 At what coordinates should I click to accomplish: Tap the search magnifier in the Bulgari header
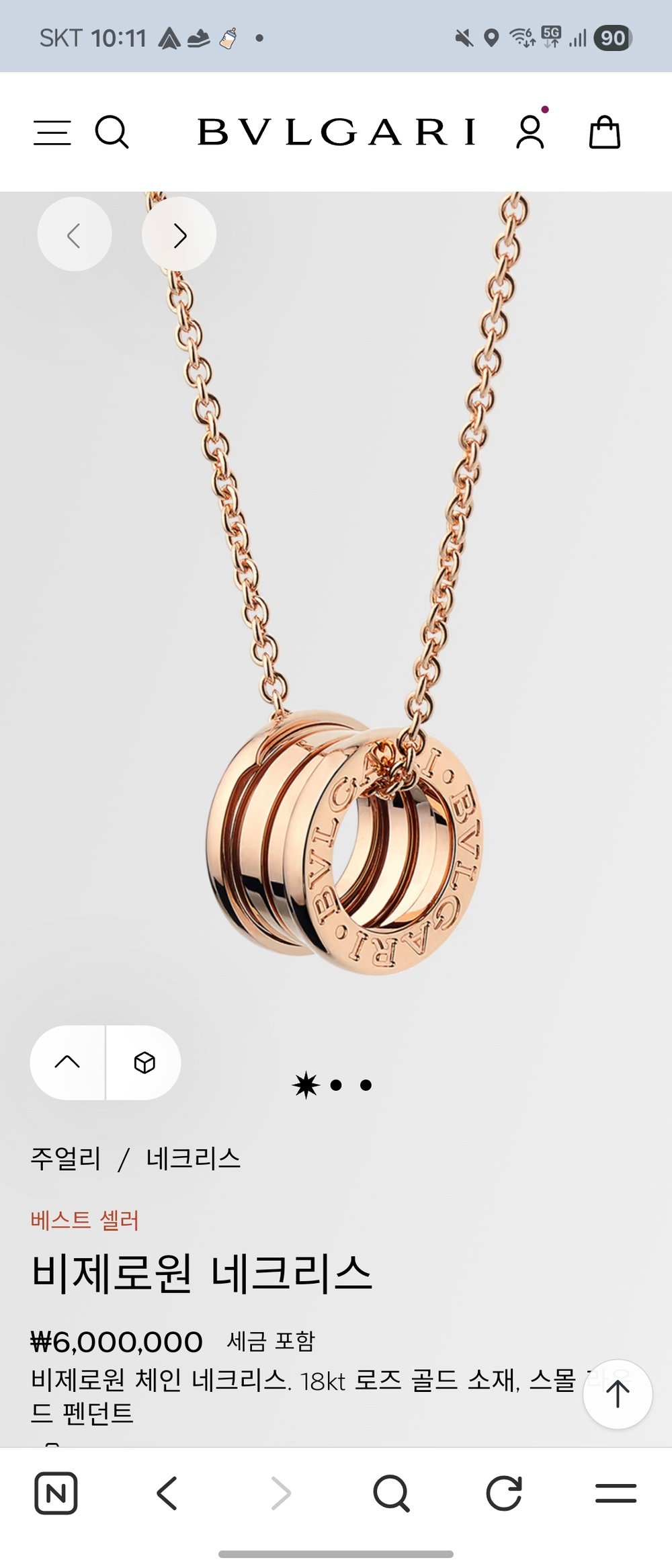(x=112, y=132)
